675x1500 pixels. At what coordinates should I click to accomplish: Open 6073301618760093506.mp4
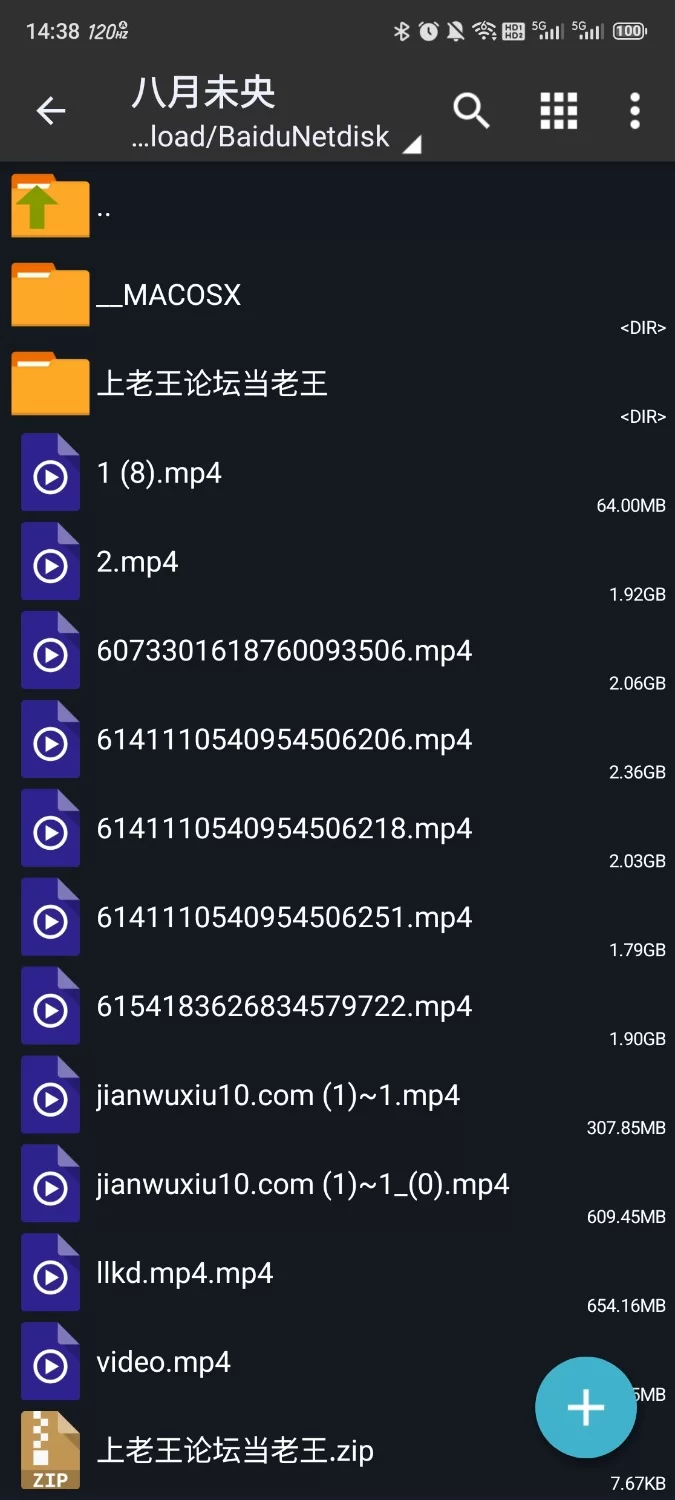pyautogui.click(x=337, y=651)
